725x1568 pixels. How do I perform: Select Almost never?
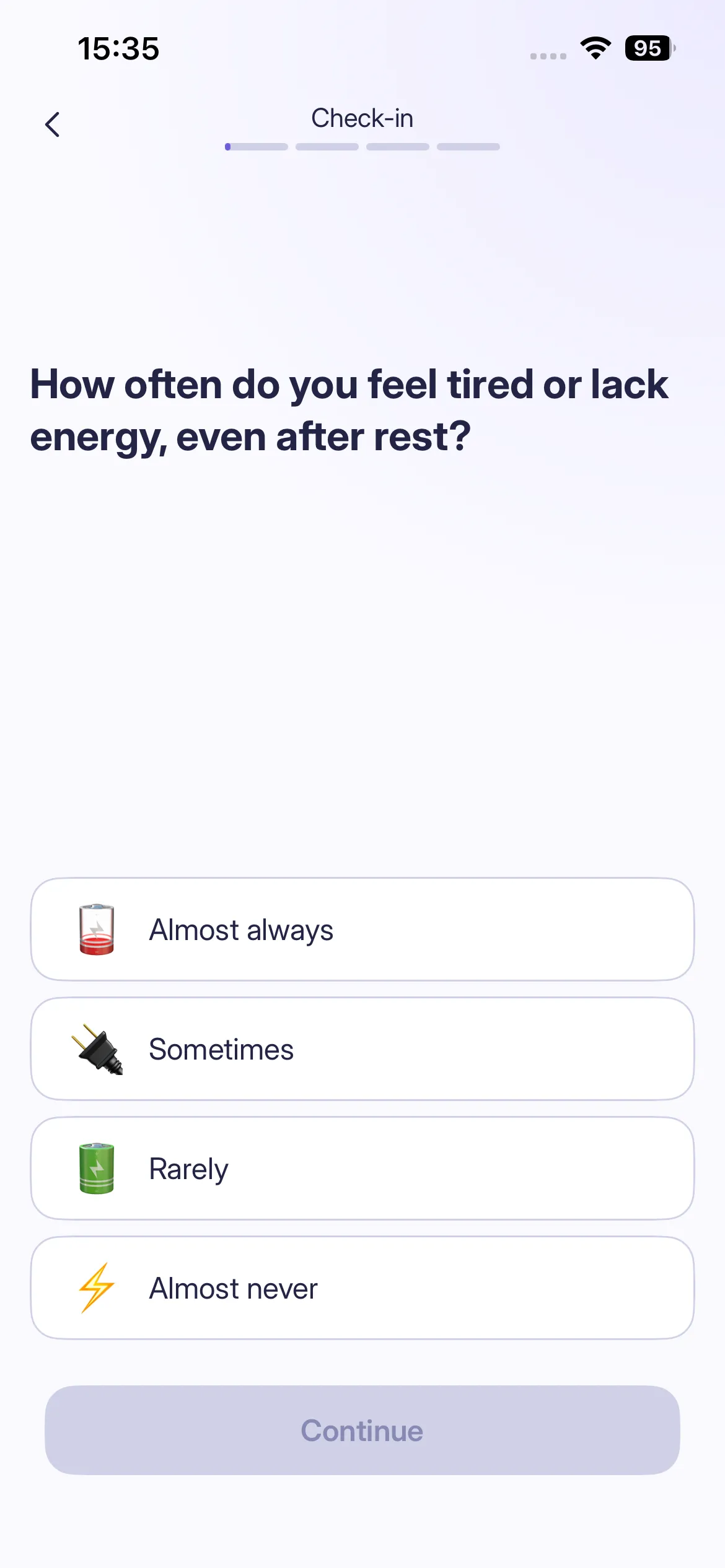pyautogui.click(x=362, y=1287)
